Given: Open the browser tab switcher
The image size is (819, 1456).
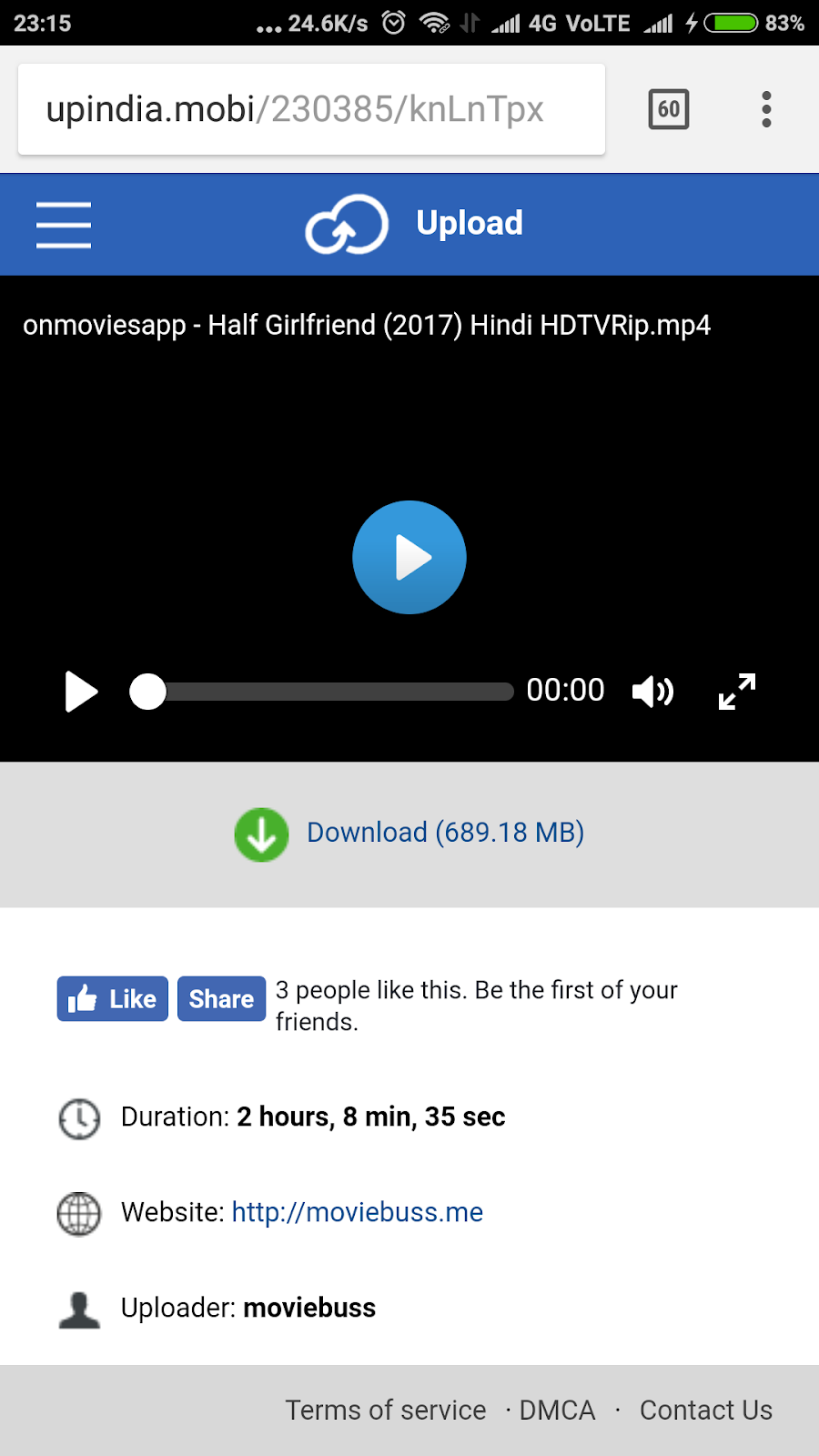Looking at the screenshot, I should click(669, 109).
